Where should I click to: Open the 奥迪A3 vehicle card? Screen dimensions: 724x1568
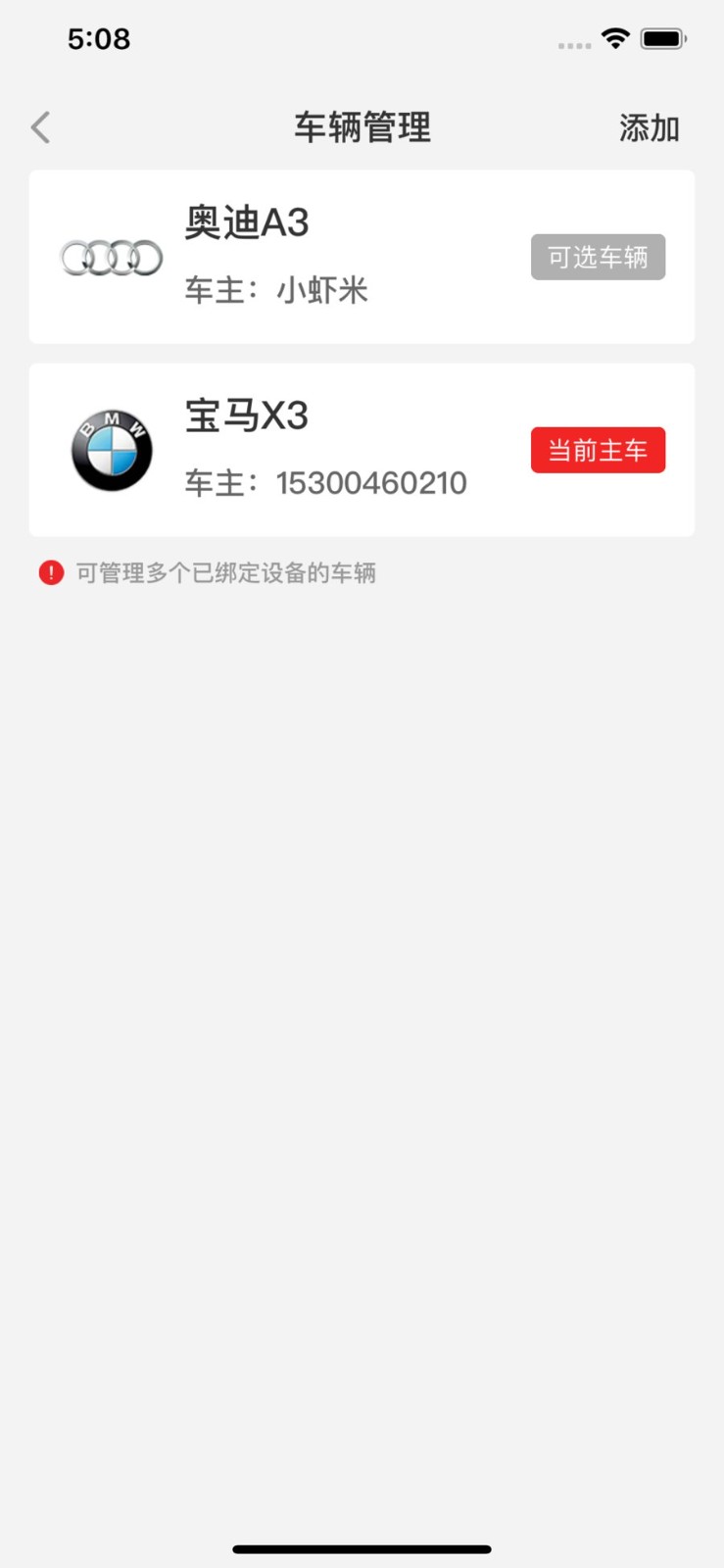pyautogui.click(x=294, y=257)
